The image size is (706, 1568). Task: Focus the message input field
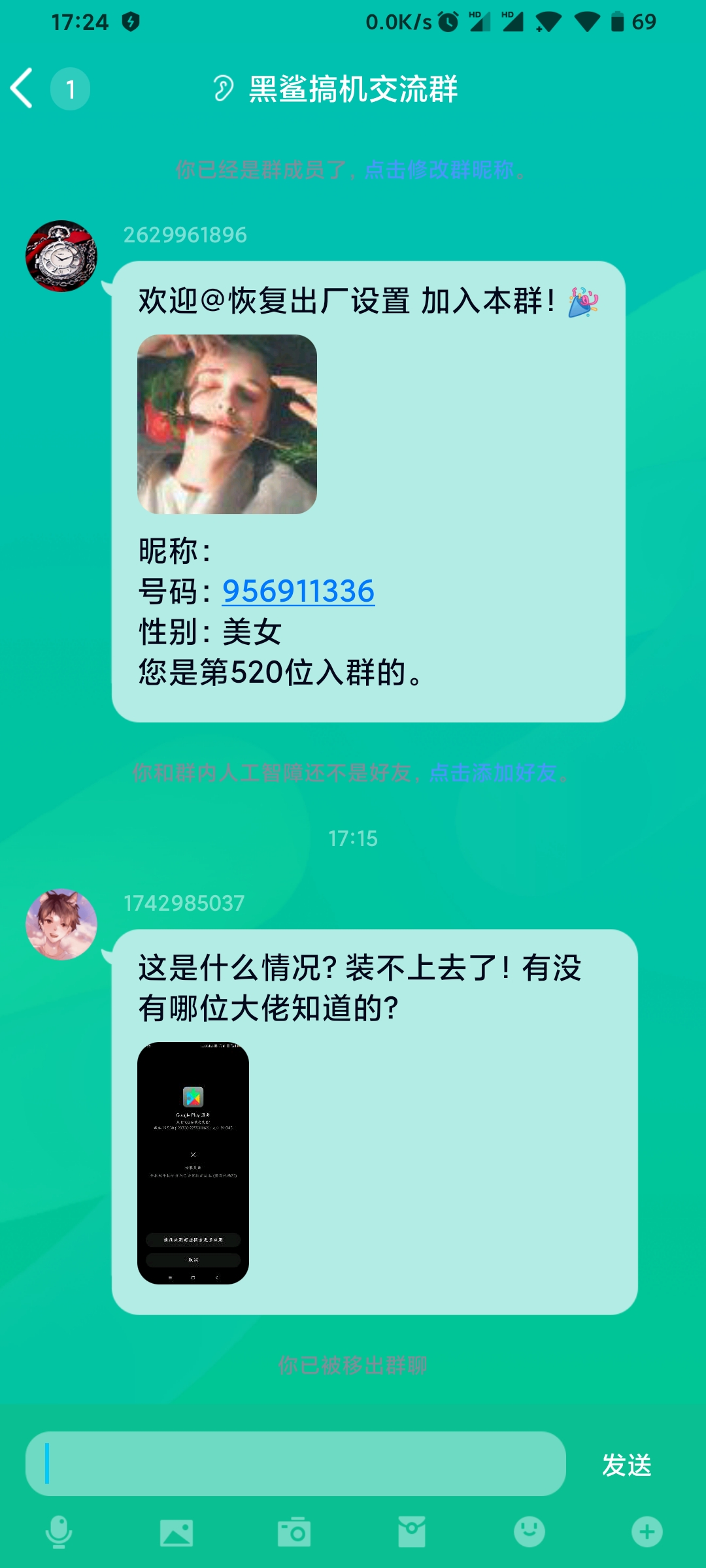[x=295, y=1463]
